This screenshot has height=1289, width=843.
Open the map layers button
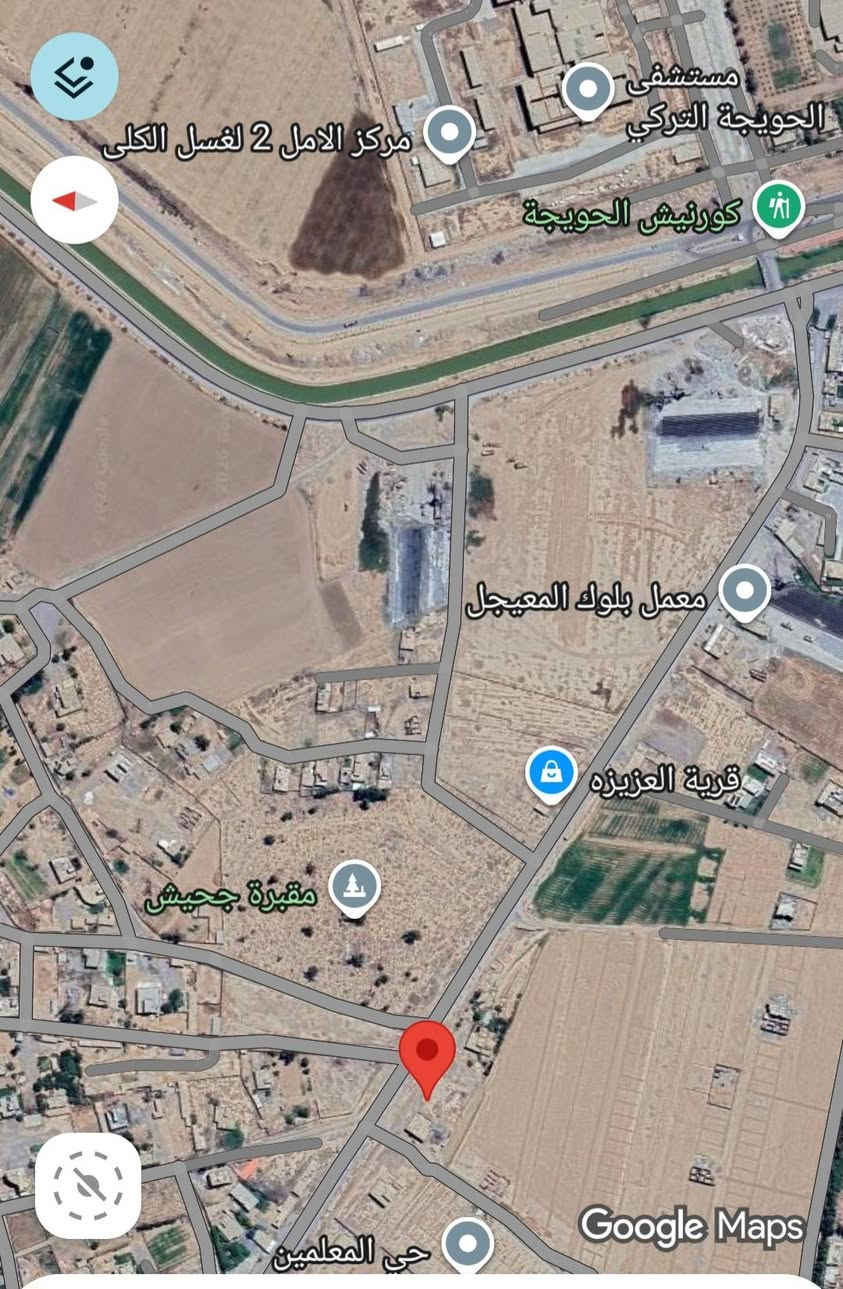click(x=75, y=76)
